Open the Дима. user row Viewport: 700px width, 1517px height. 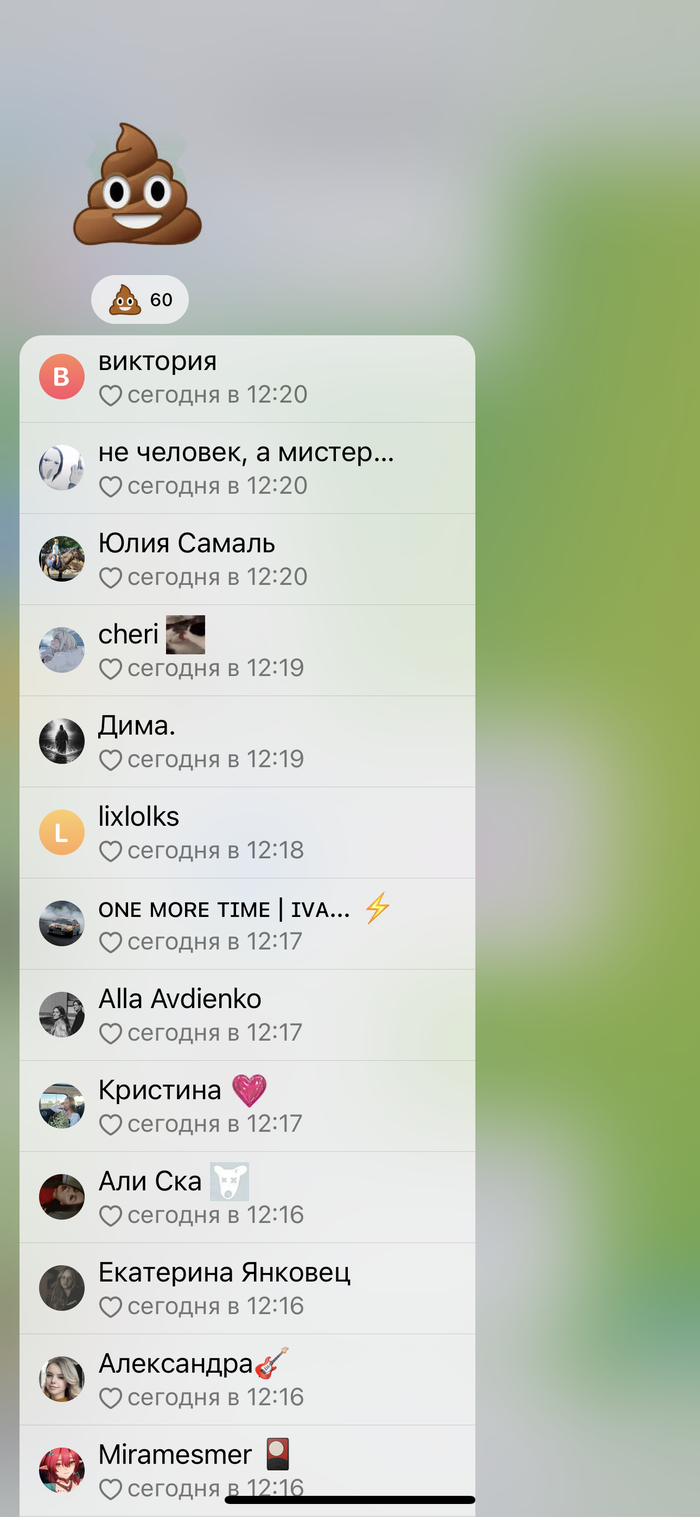pyautogui.click(x=246, y=741)
